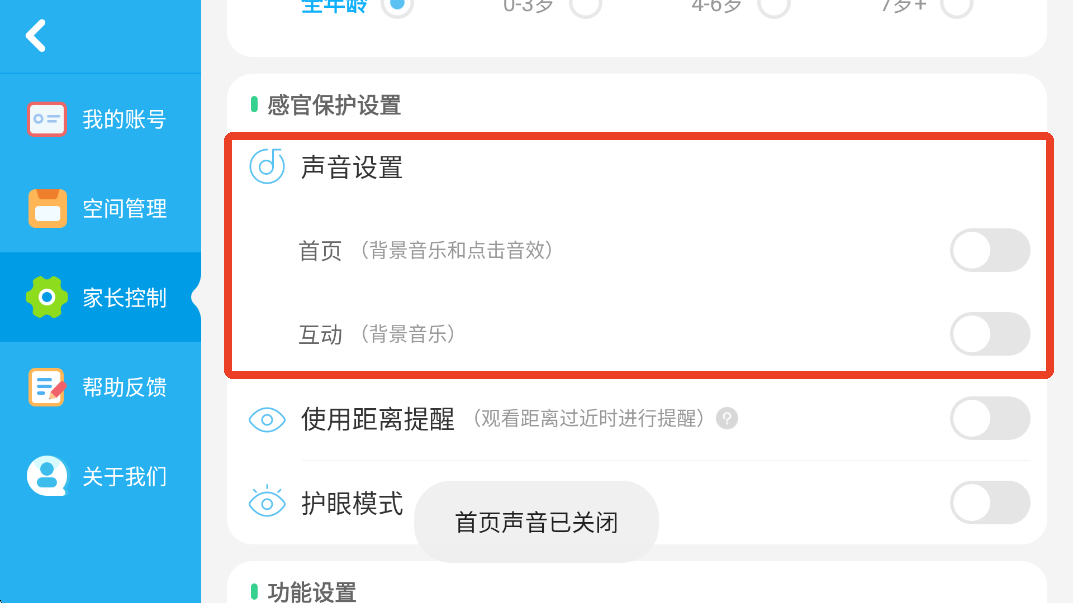Image resolution: width=1073 pixels, height=603 pixels.
Task: Tap the help icon beside 使用距离提醒
Action: click(727, 418)
